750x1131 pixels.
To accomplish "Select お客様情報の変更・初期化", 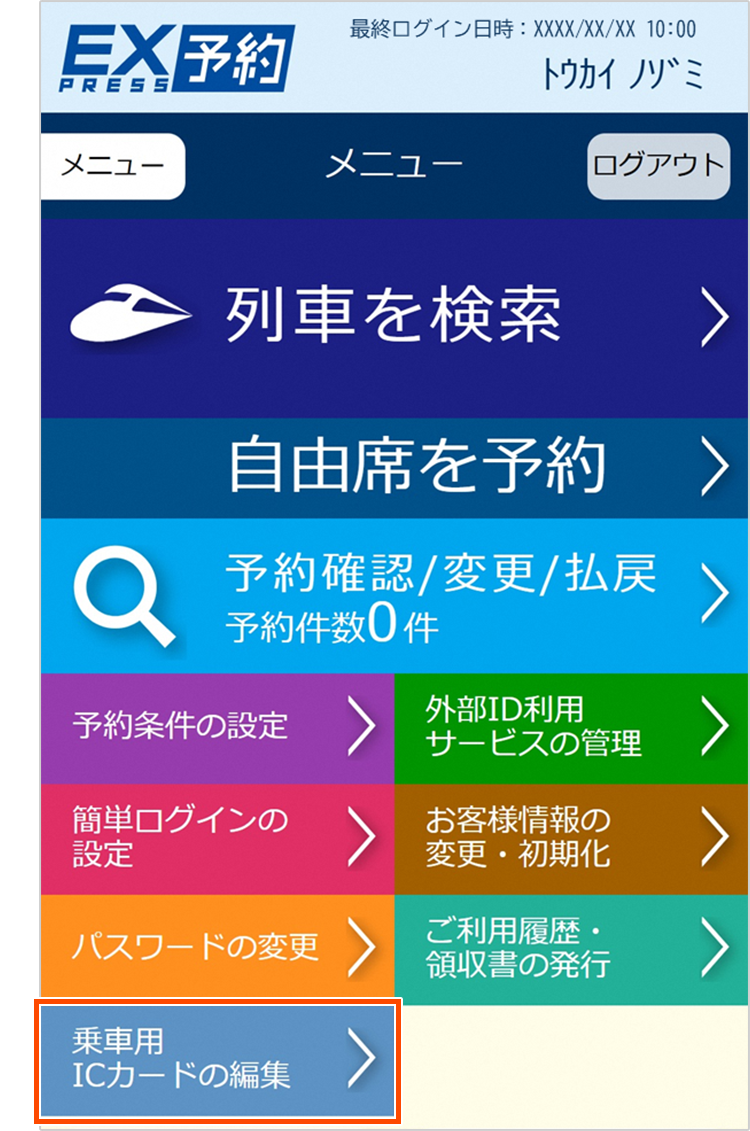I will point(571,839).
